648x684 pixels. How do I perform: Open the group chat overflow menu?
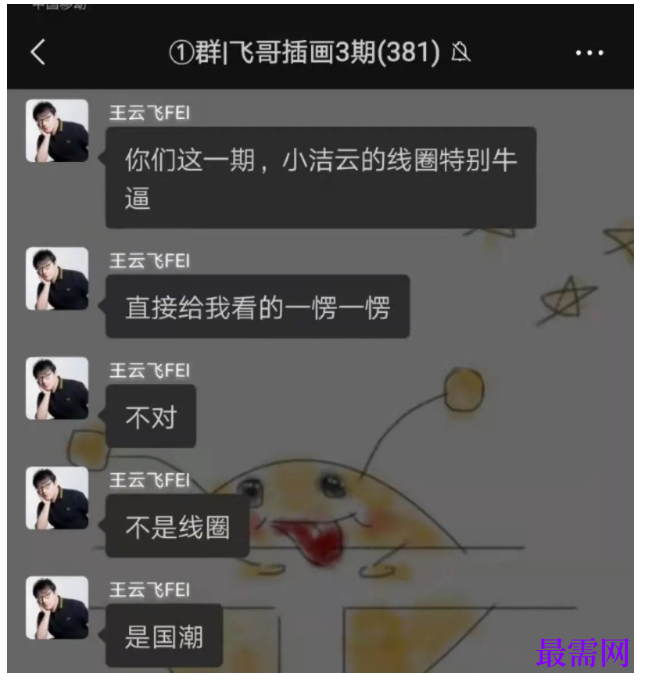[x=589, y=53]
